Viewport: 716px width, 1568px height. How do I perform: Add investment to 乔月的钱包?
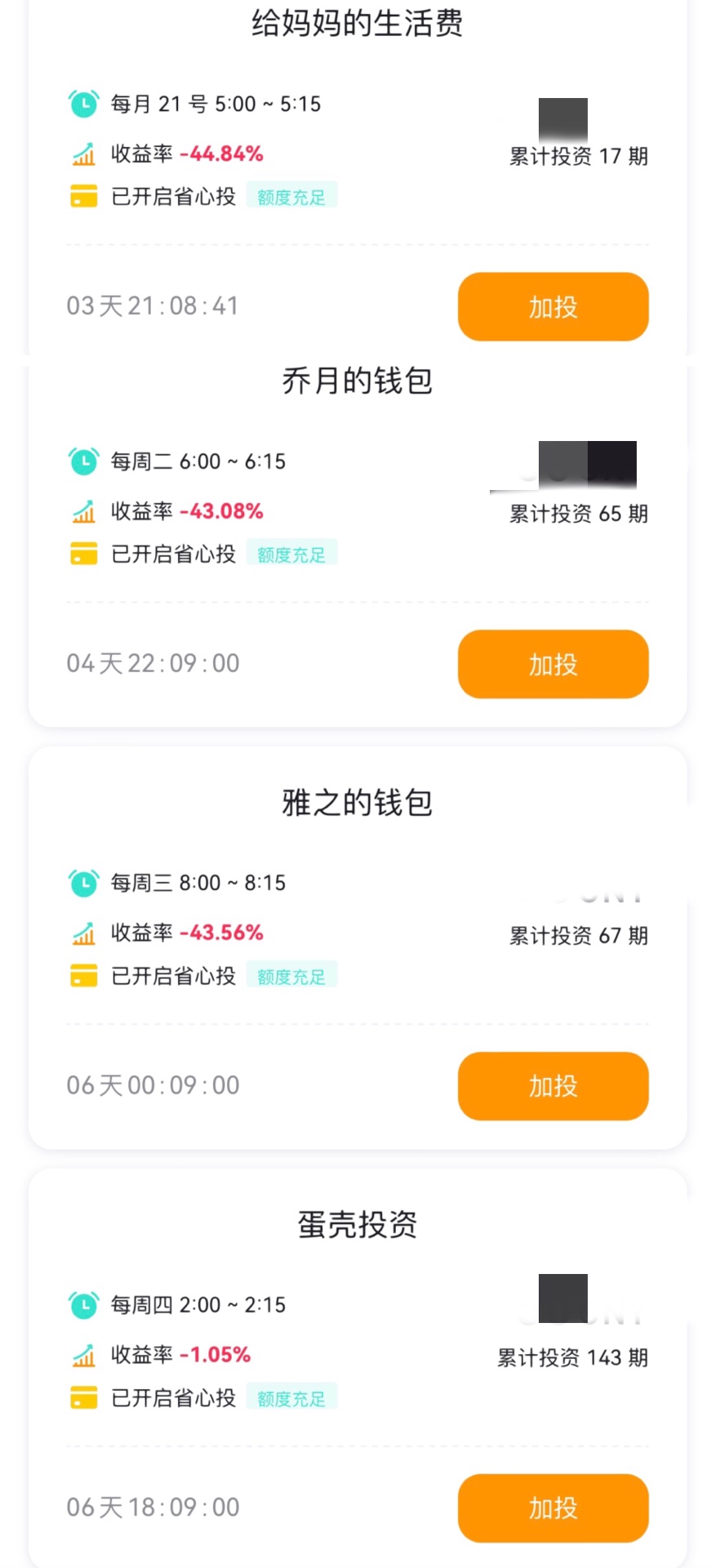(553, 664)
